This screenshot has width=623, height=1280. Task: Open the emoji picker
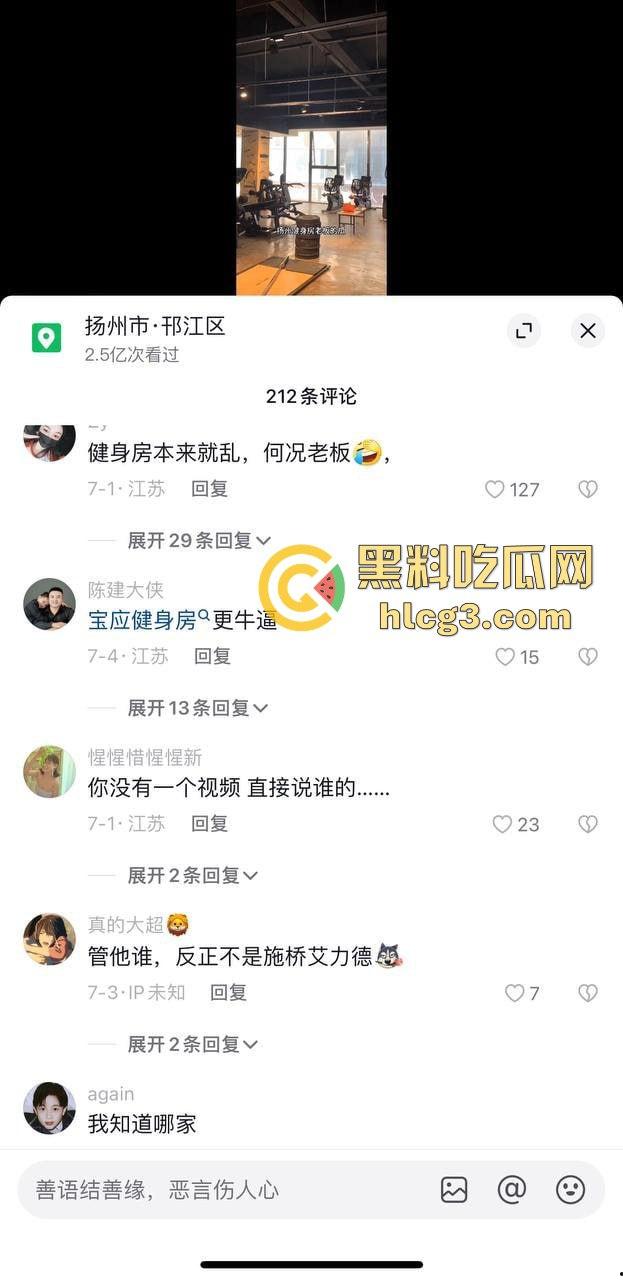[570, 1190]
